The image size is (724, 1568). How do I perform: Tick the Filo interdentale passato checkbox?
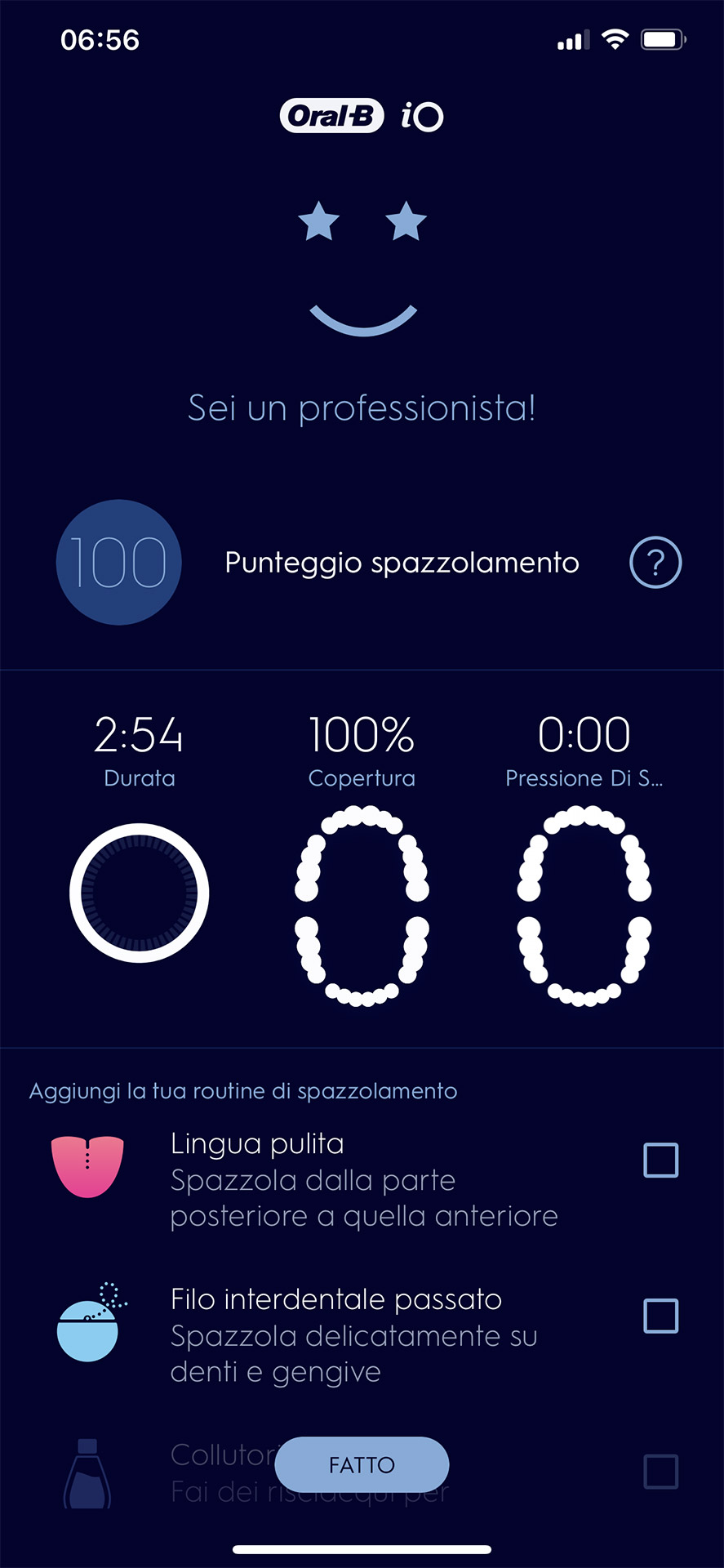661,1316
